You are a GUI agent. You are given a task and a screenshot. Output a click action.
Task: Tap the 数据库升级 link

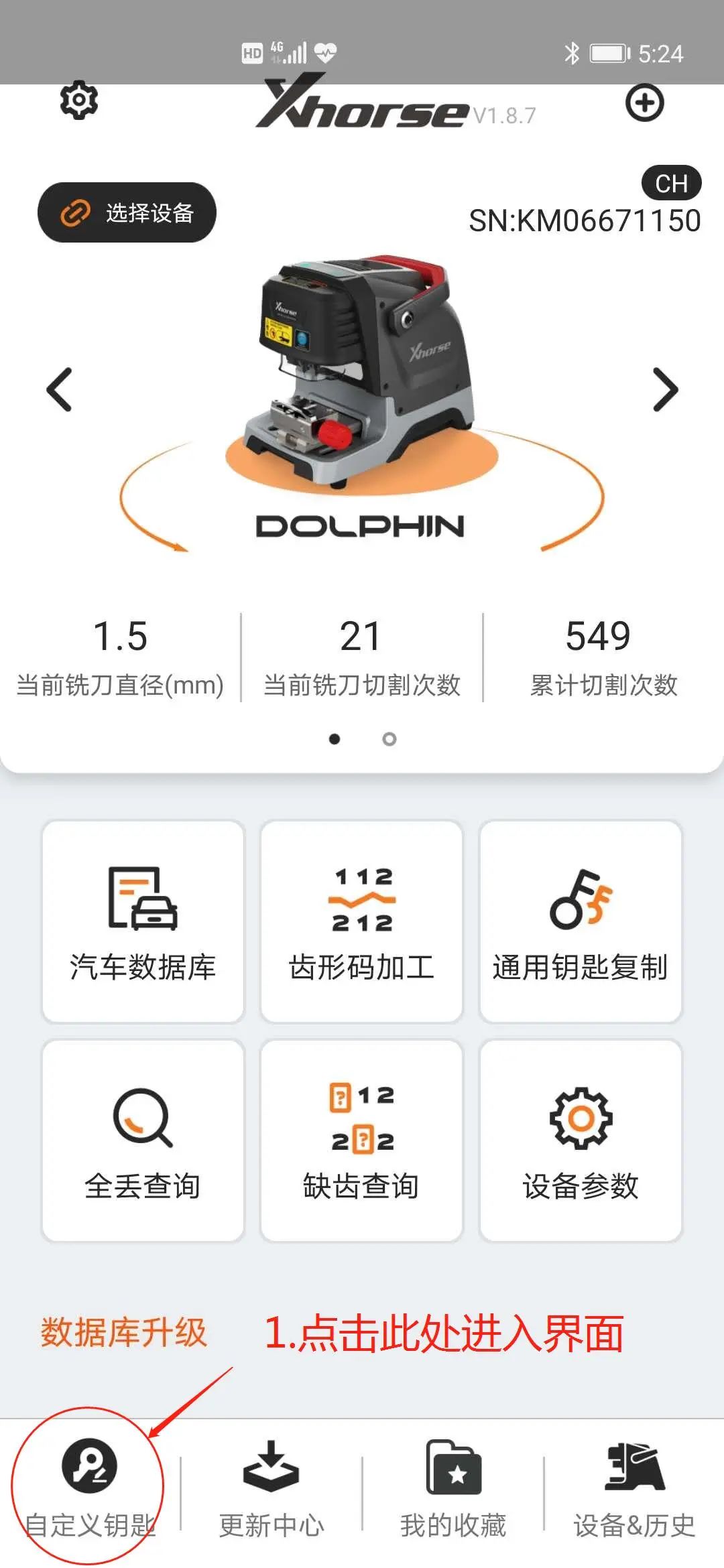[123, 1332]
